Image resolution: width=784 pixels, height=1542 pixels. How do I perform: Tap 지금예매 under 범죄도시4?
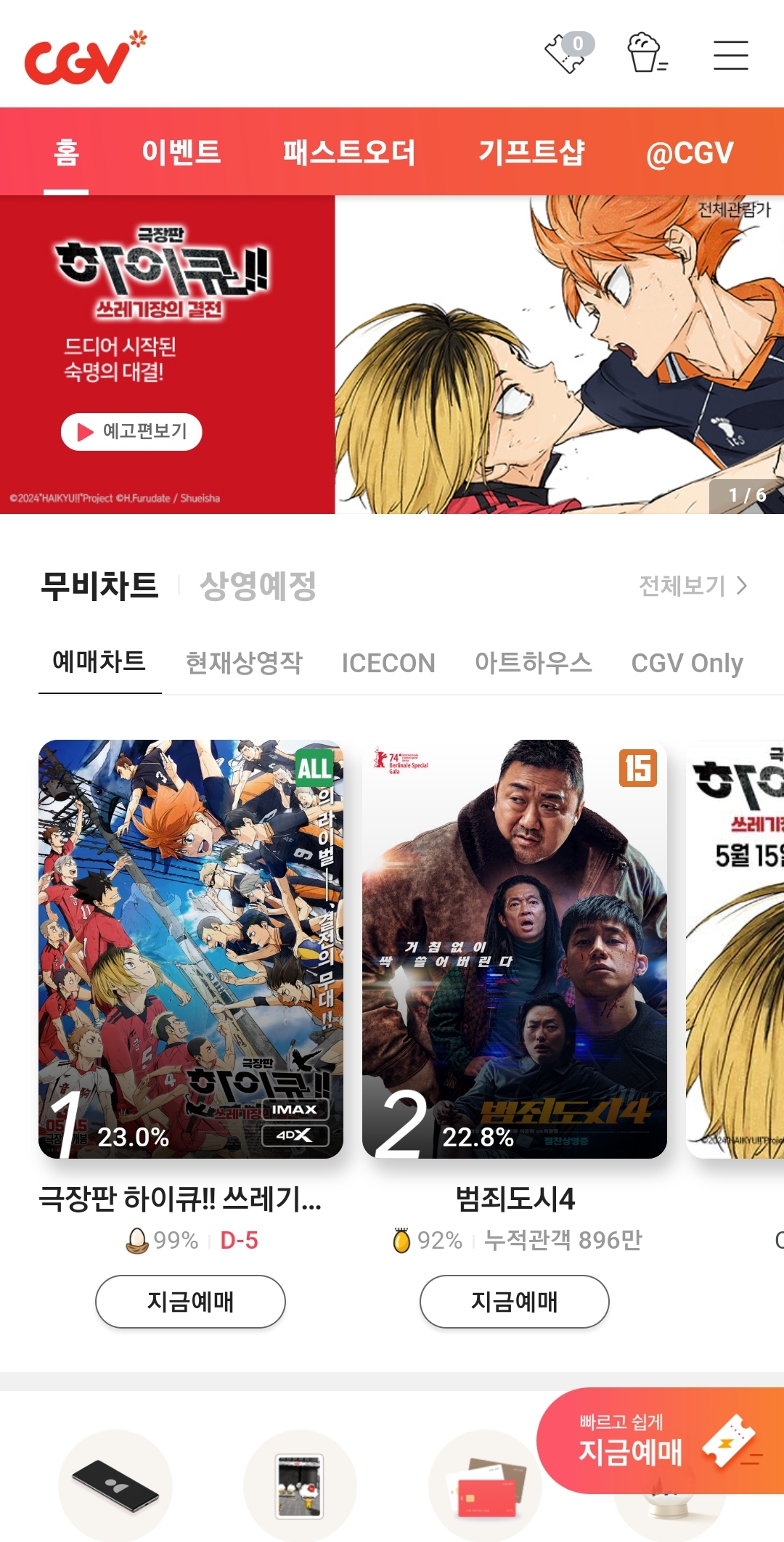(x=514, y=1302)
